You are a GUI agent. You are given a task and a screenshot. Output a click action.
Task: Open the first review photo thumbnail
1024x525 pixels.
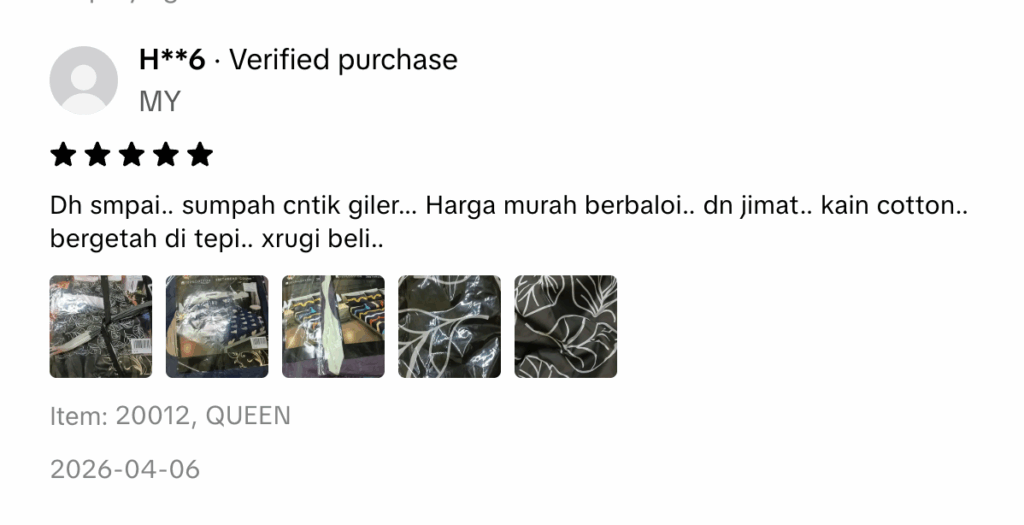(101, 327)
